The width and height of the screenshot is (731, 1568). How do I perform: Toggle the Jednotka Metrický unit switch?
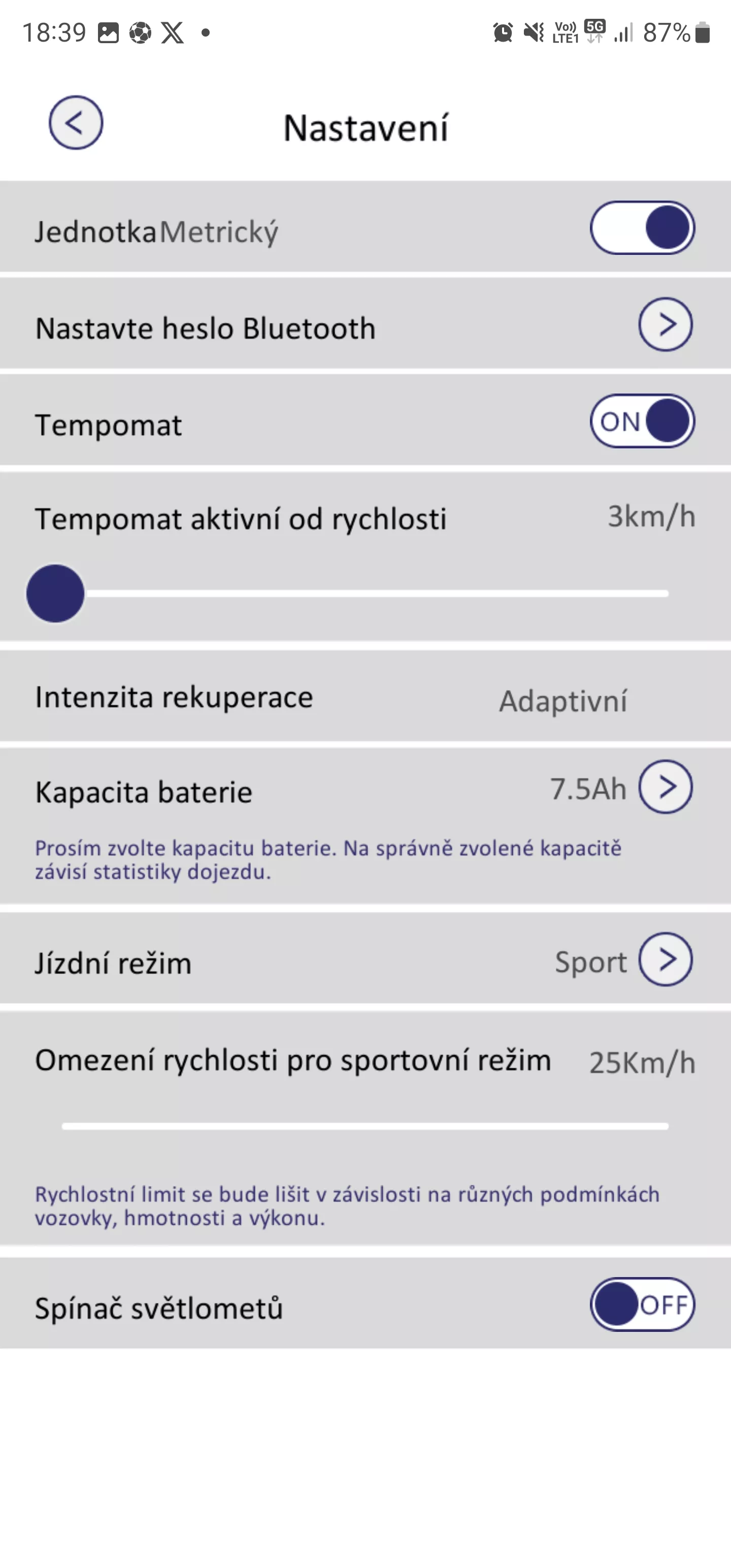(x=642, y=227)
